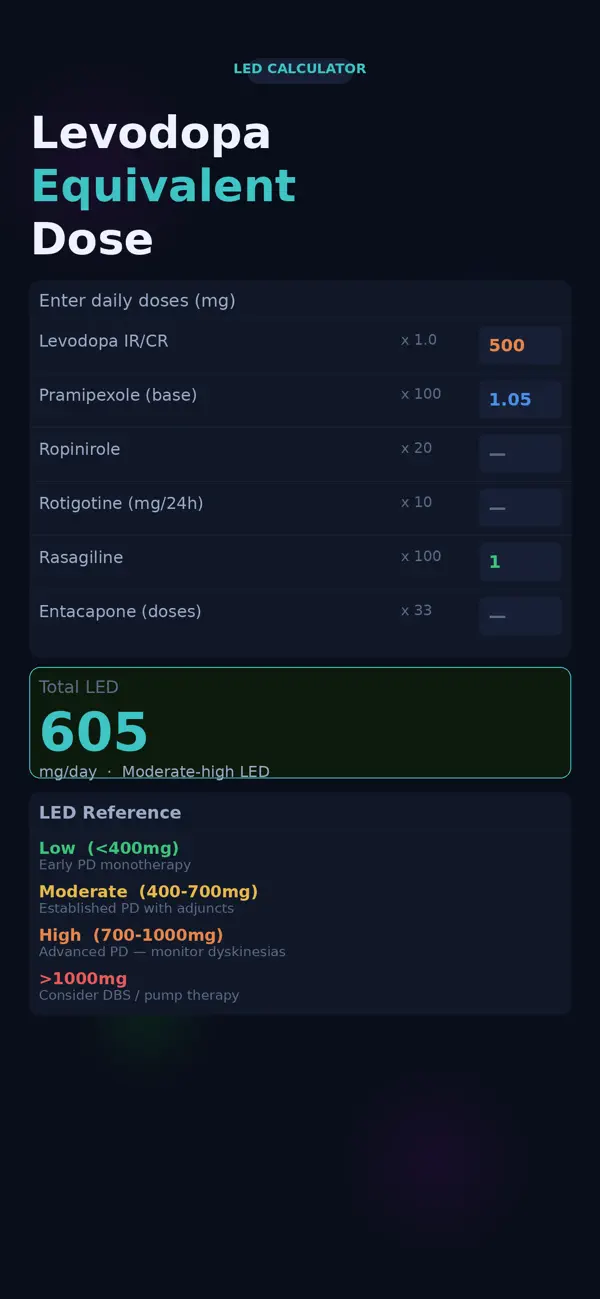
Task: Change the Rasagiline dose value
Action: 520,561
